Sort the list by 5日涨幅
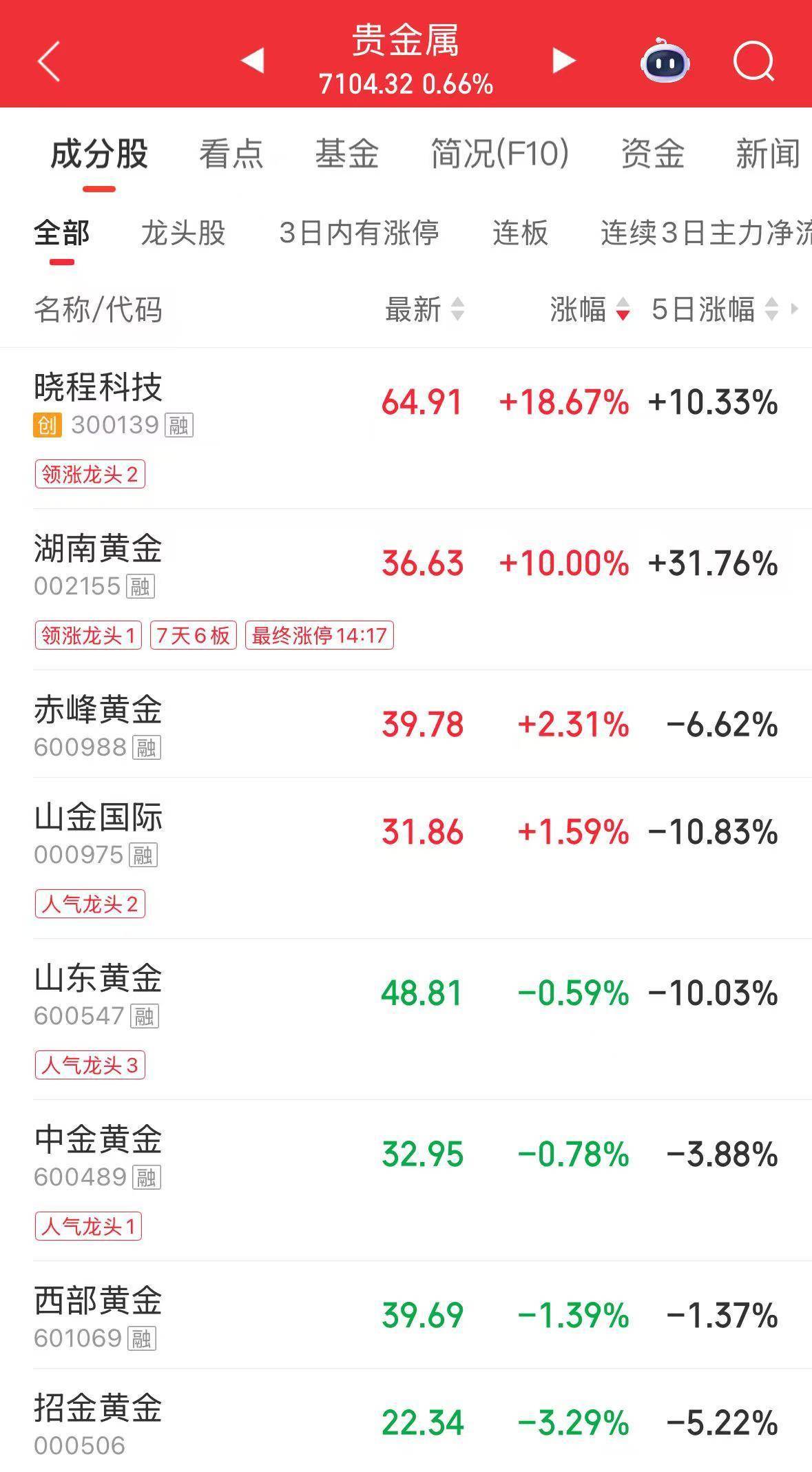The image size is (812, 1472). point(714,310)
